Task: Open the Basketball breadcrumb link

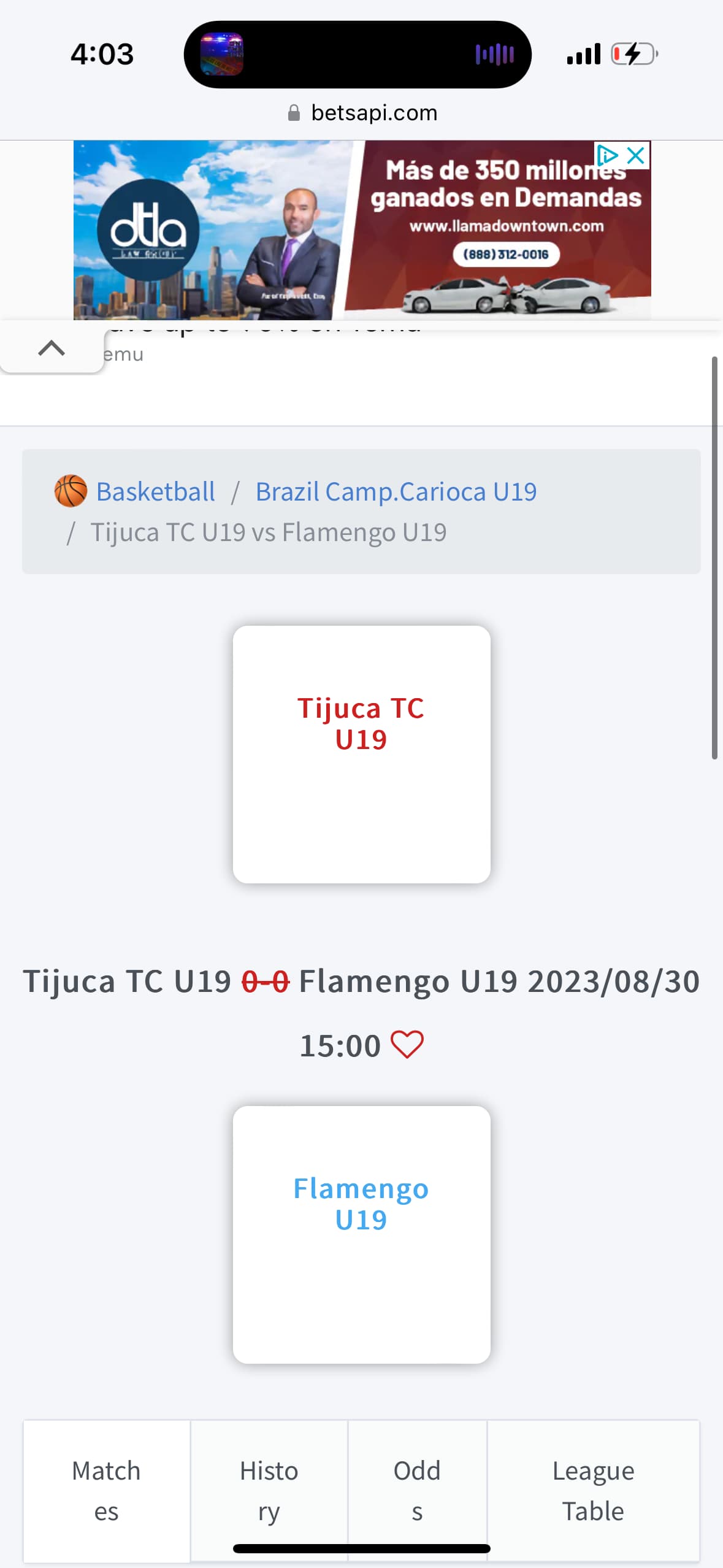Action: coord(155,491)
